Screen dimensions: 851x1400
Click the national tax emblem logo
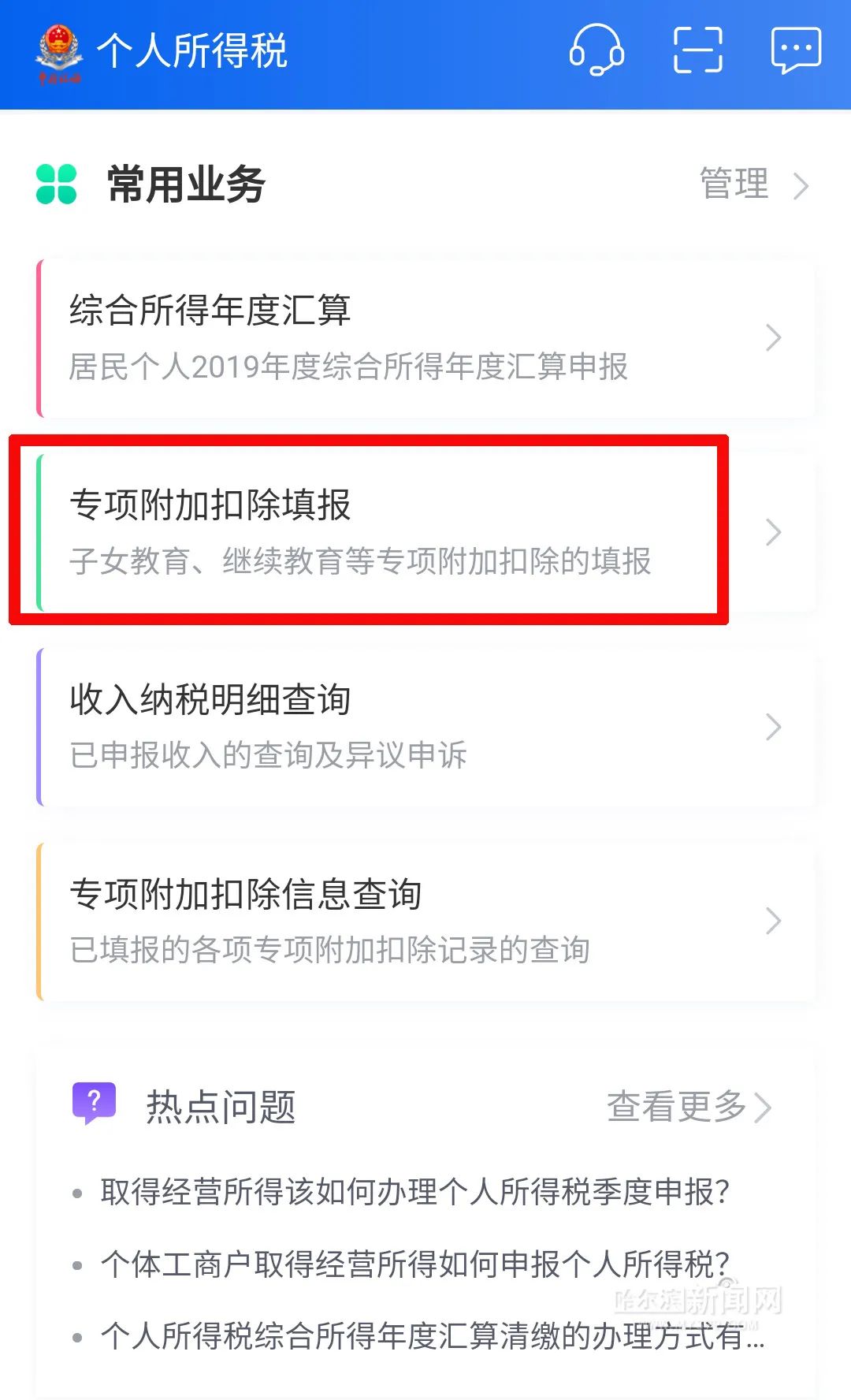pos(59,50)
